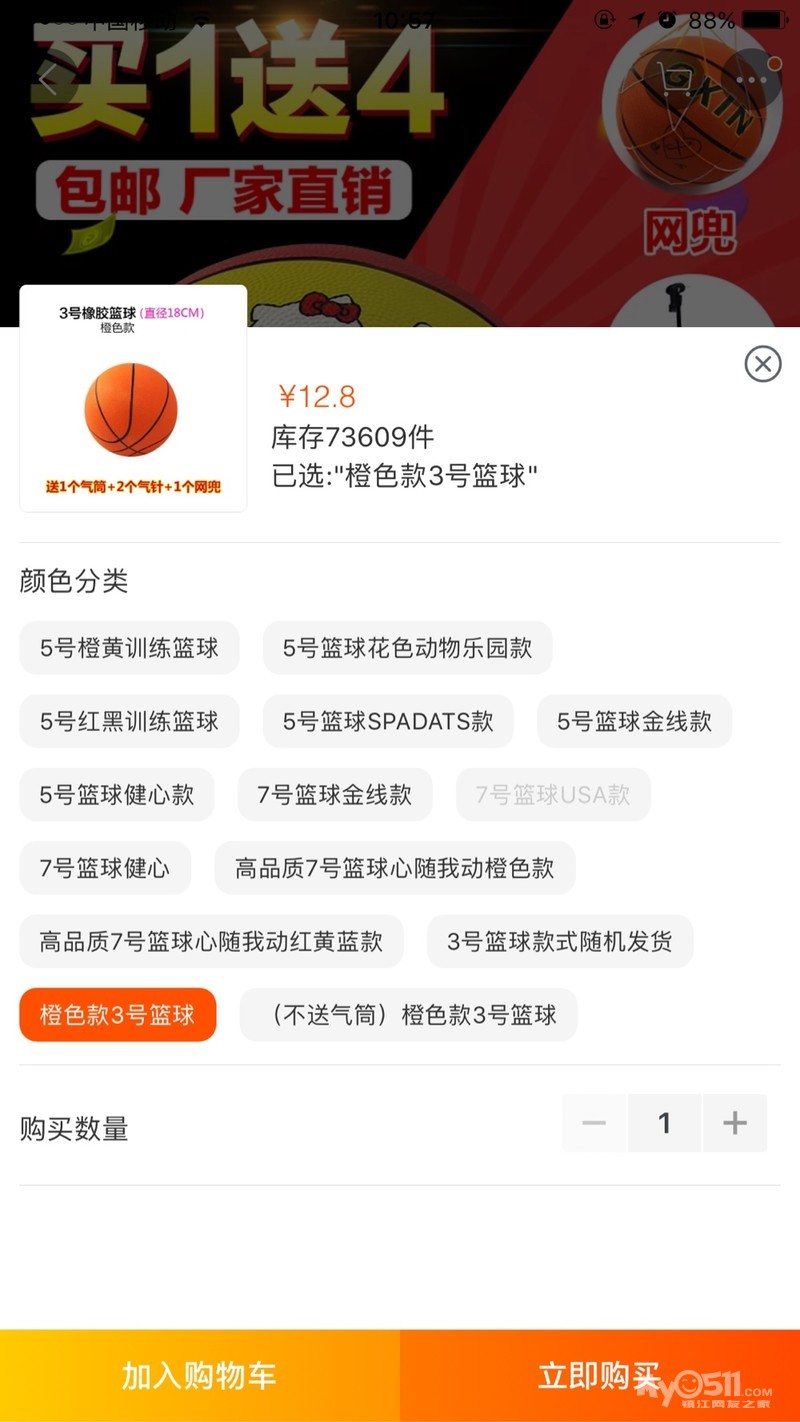Select 高品质7号篮球心随我动橙色款

coord(395,868)
